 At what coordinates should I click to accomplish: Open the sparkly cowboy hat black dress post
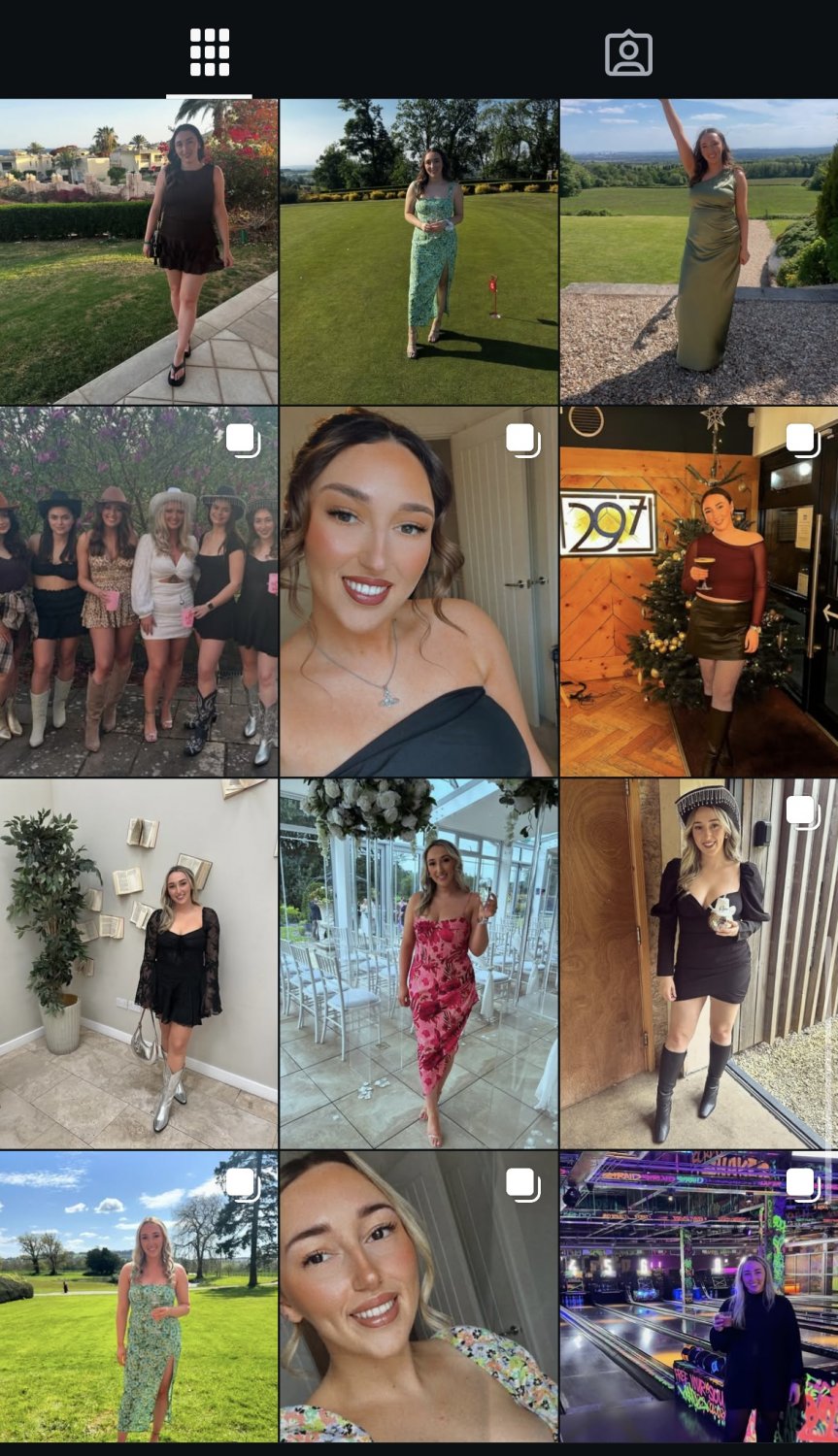699,964
